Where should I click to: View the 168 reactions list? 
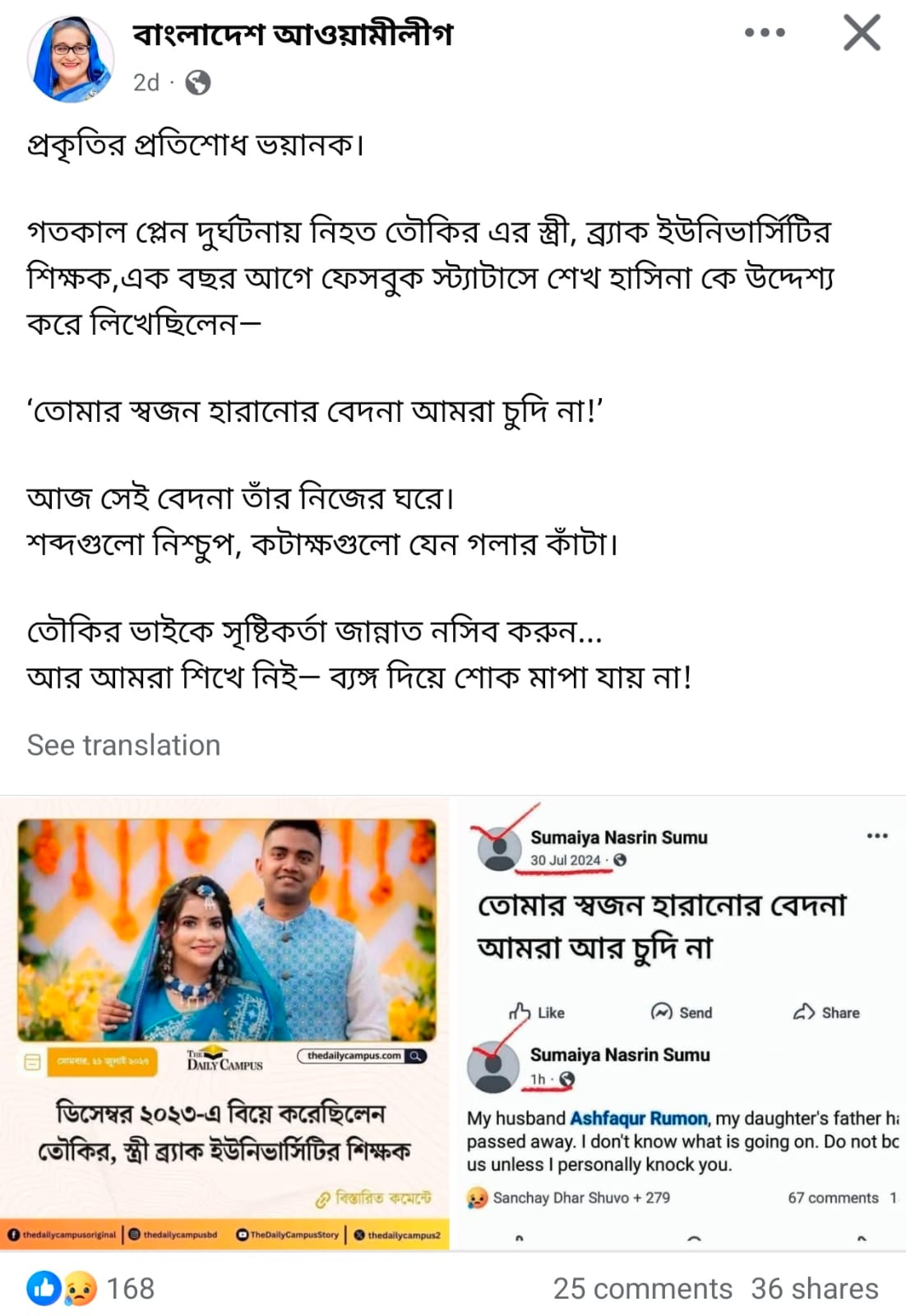tap(90, 1288)
